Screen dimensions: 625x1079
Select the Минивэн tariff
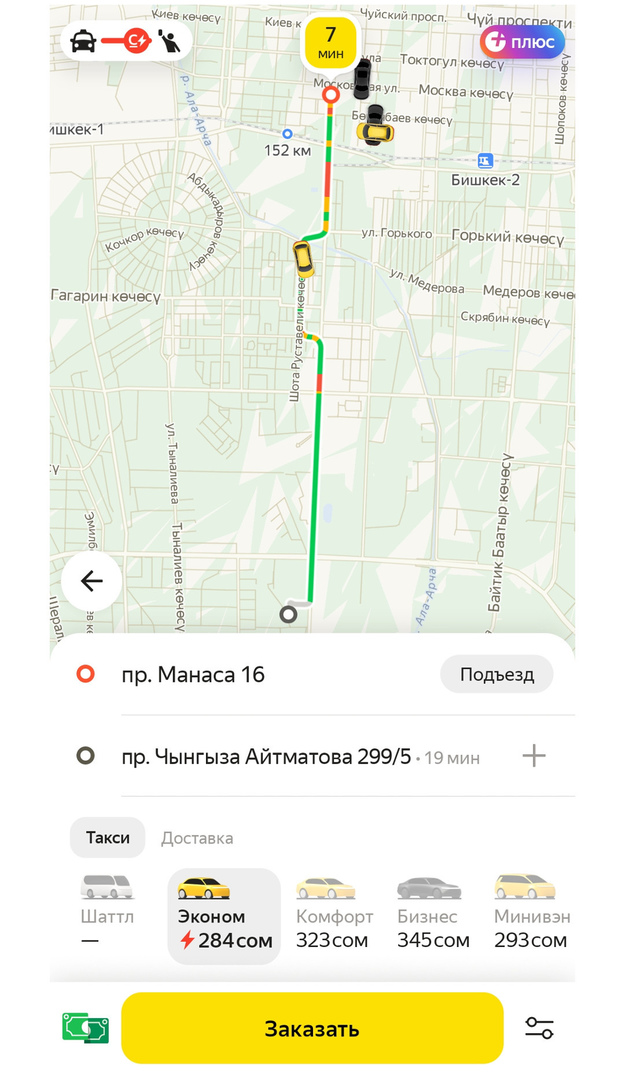coord(530,914)
